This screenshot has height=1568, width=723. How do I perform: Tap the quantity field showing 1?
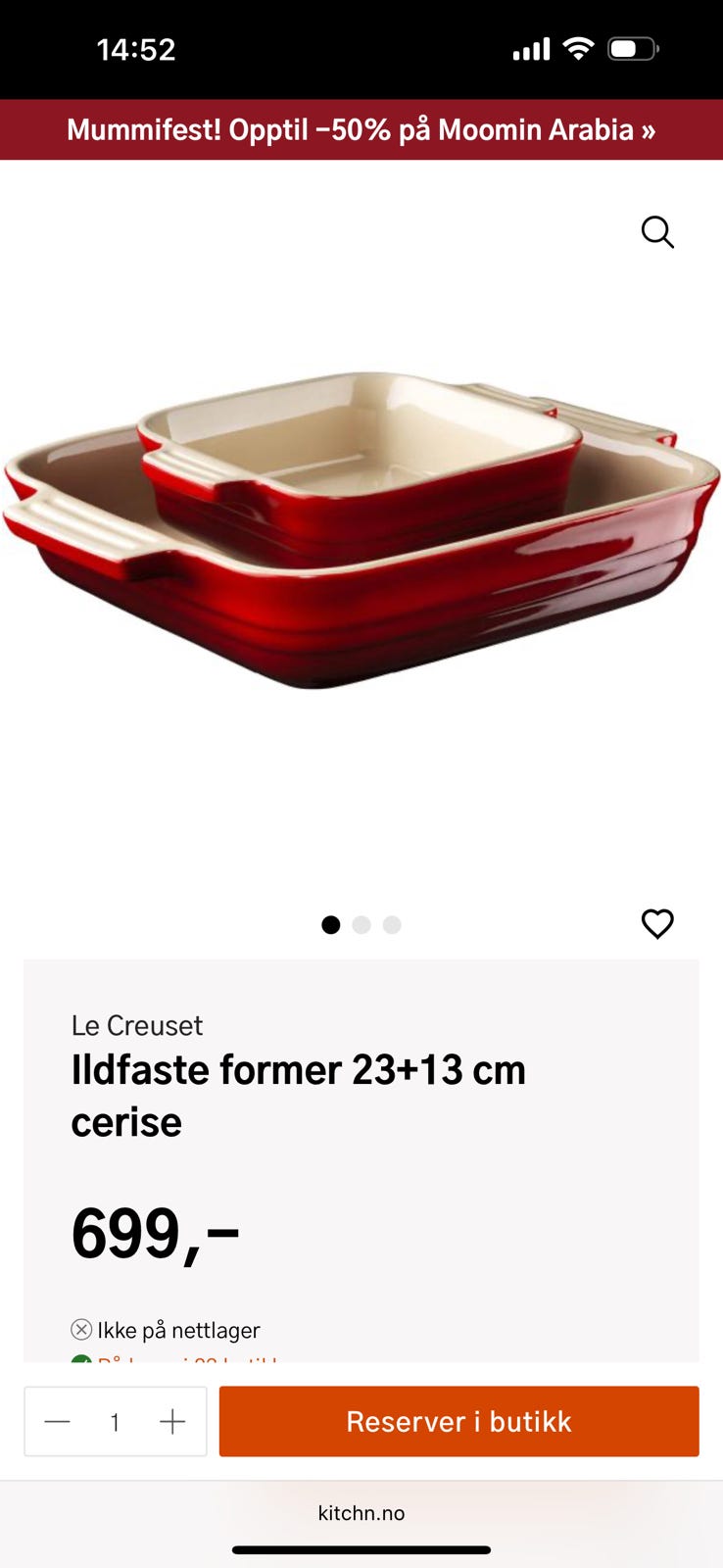click(115, 1421)
